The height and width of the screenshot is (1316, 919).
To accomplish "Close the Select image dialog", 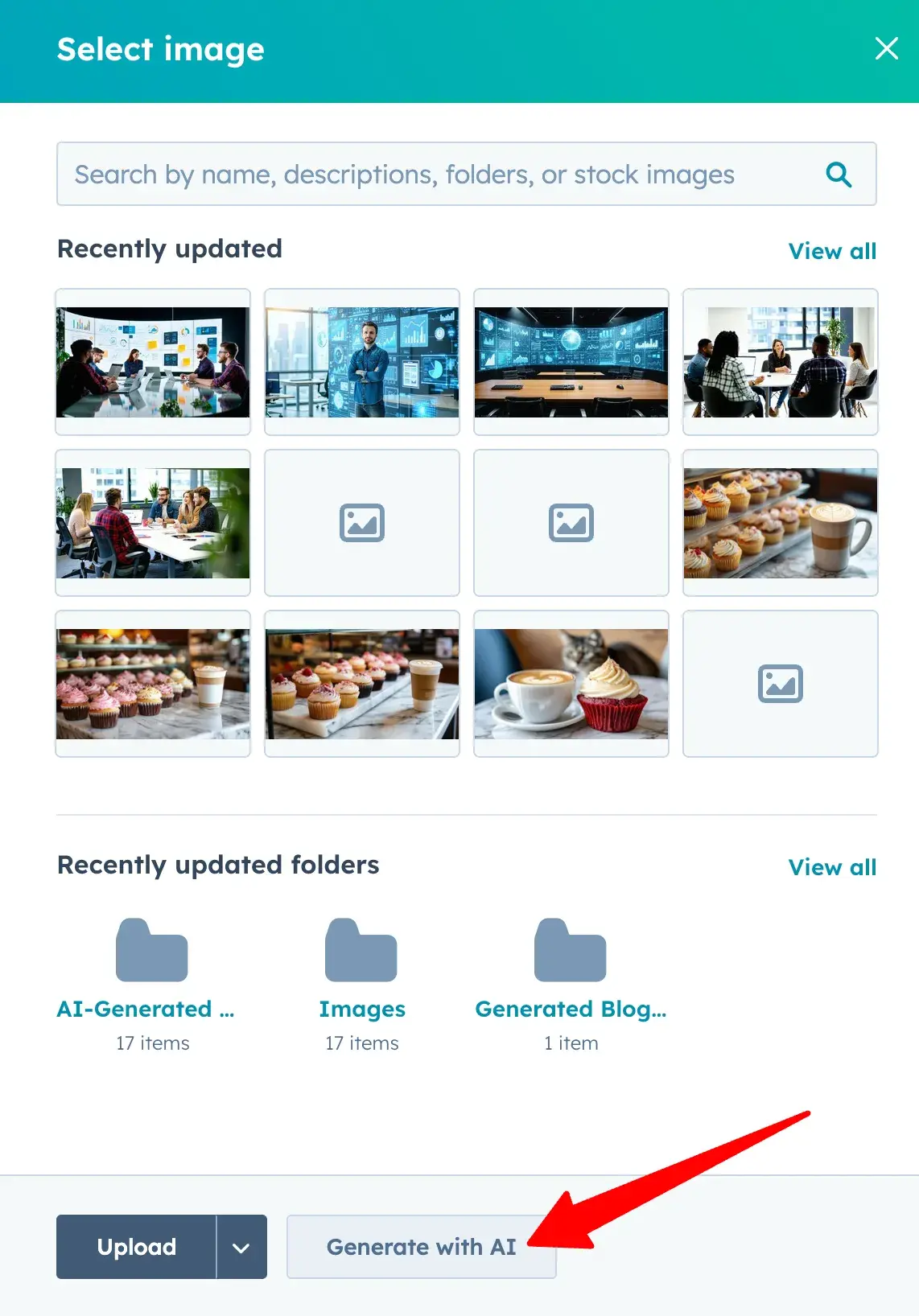I will (886, 49).
